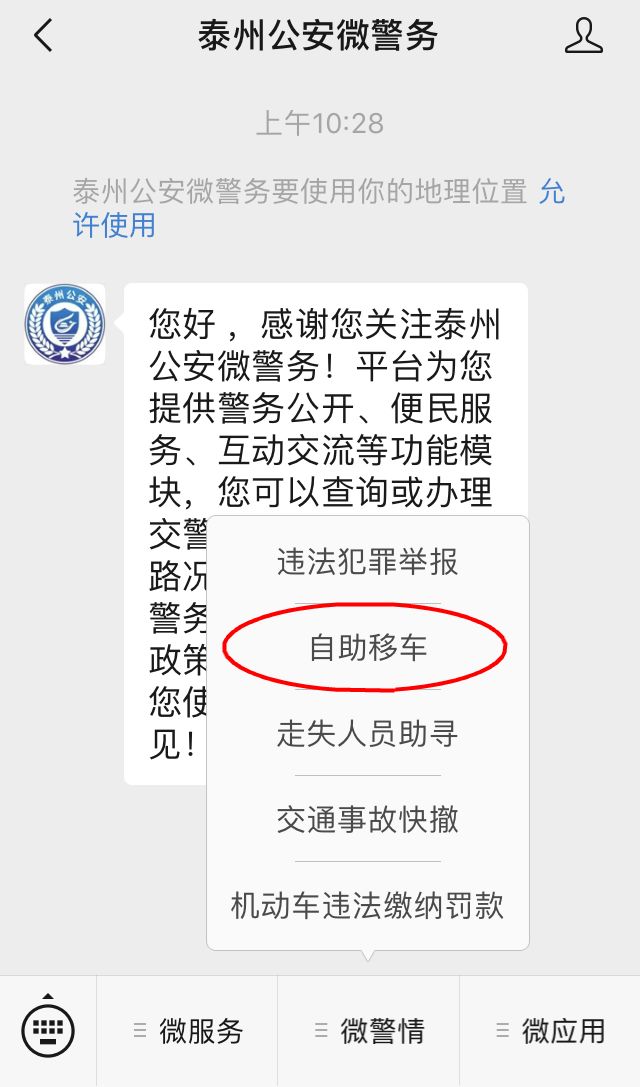Open the 微服务 bottom menu
This screenshot has height=1087, width=640.
[187, 1031]
